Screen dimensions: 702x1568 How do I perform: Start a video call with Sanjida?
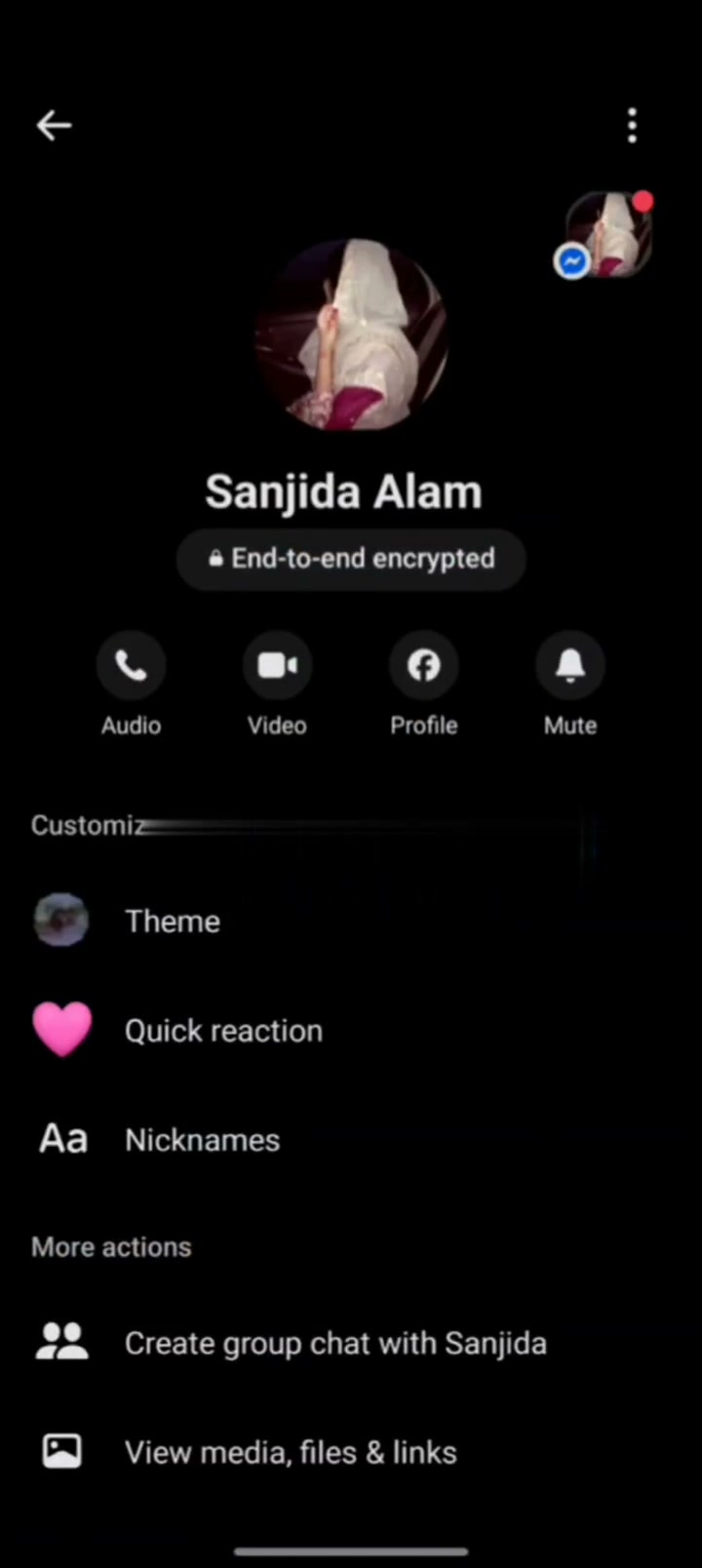point(277,685)
